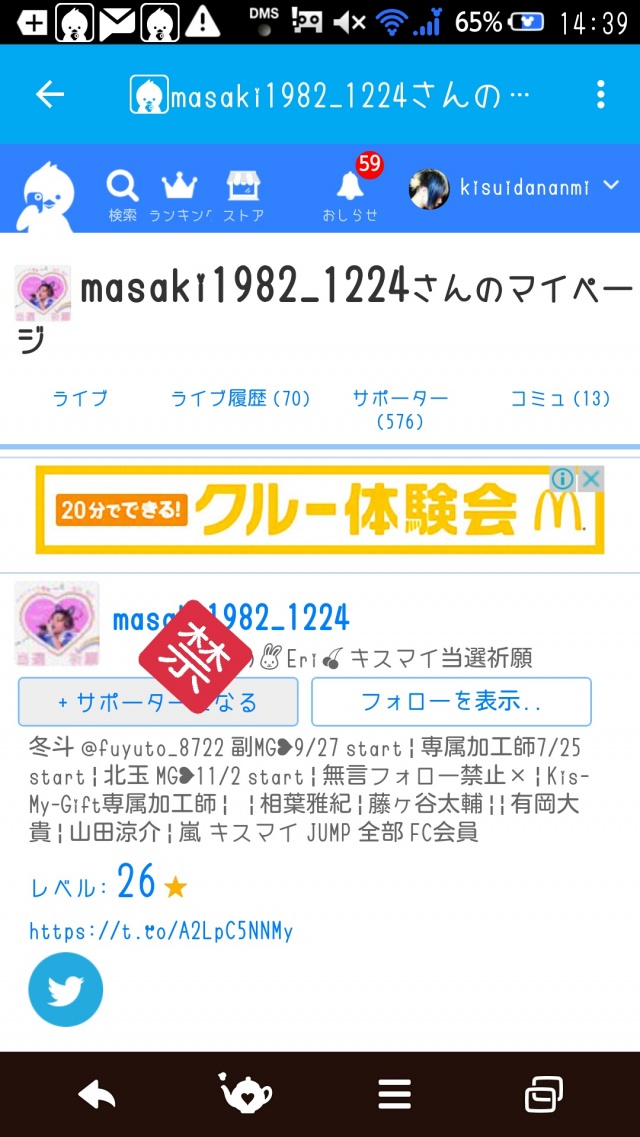
Task: Tap the フォローを表示 button
Action: pyautogui.click(x=451, y=702)
